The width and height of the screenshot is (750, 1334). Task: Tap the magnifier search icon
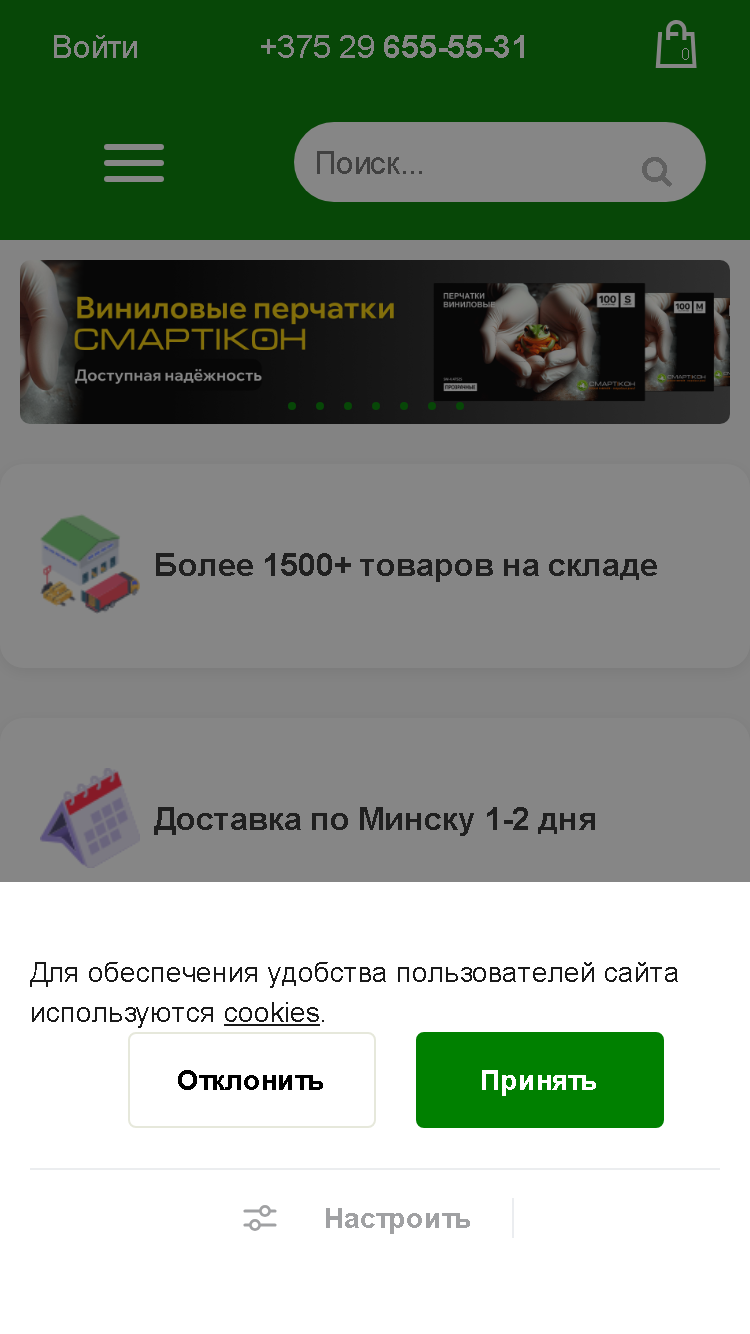(657, 172)
